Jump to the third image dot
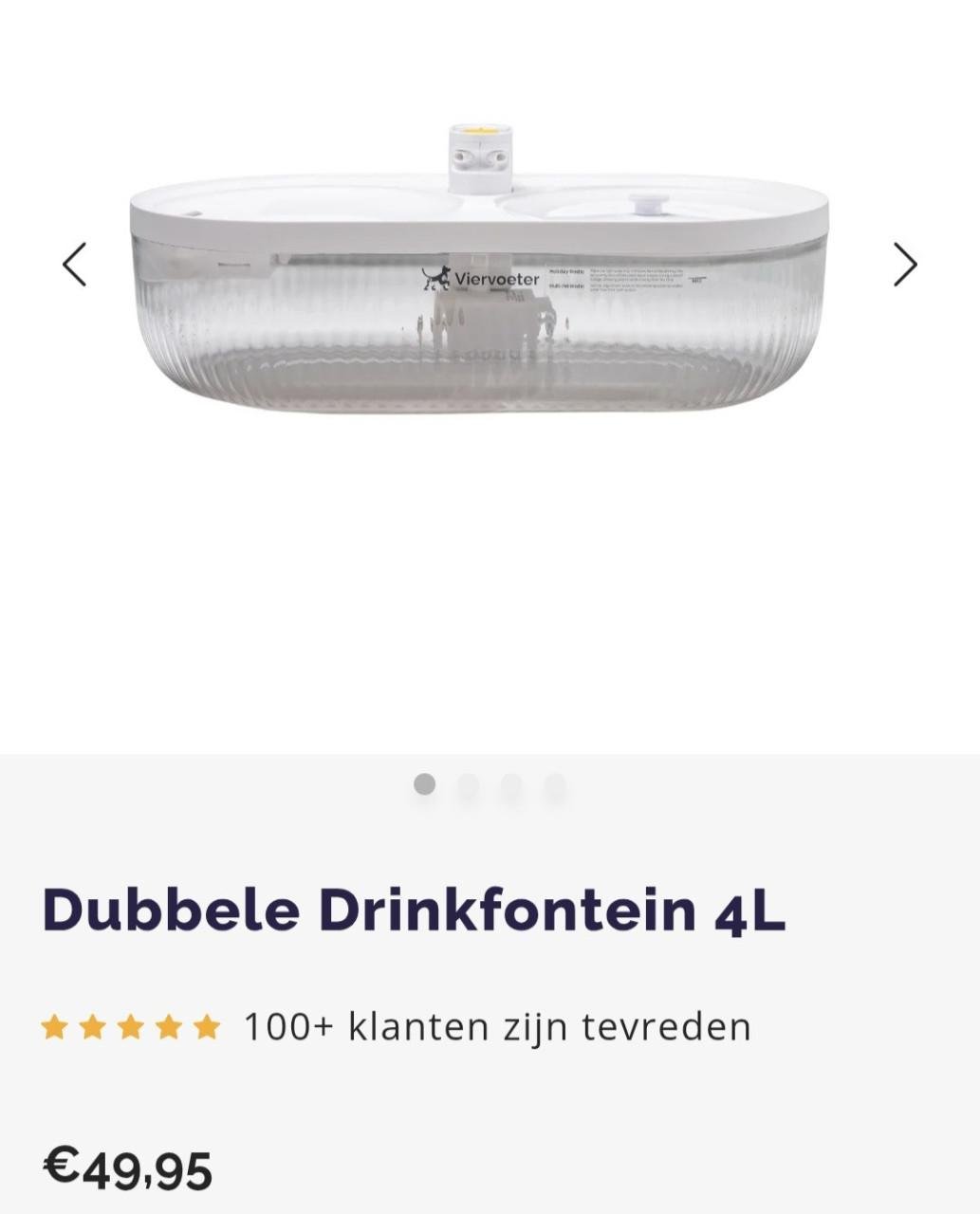The width and height of the screenshot is (980, 1214). [x=511, y=785]
